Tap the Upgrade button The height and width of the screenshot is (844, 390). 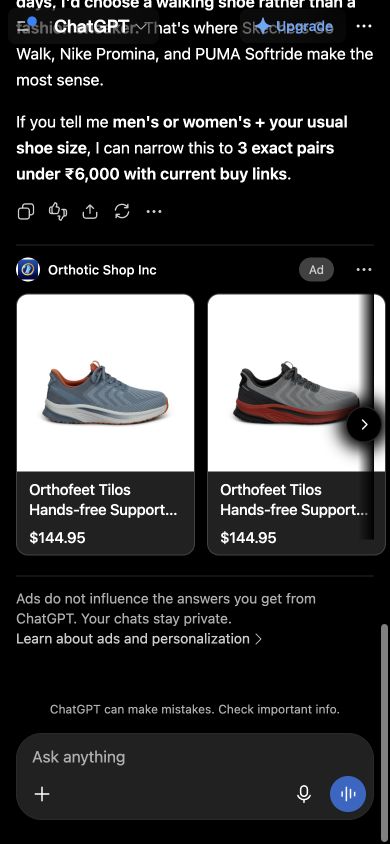coord(294,26)
